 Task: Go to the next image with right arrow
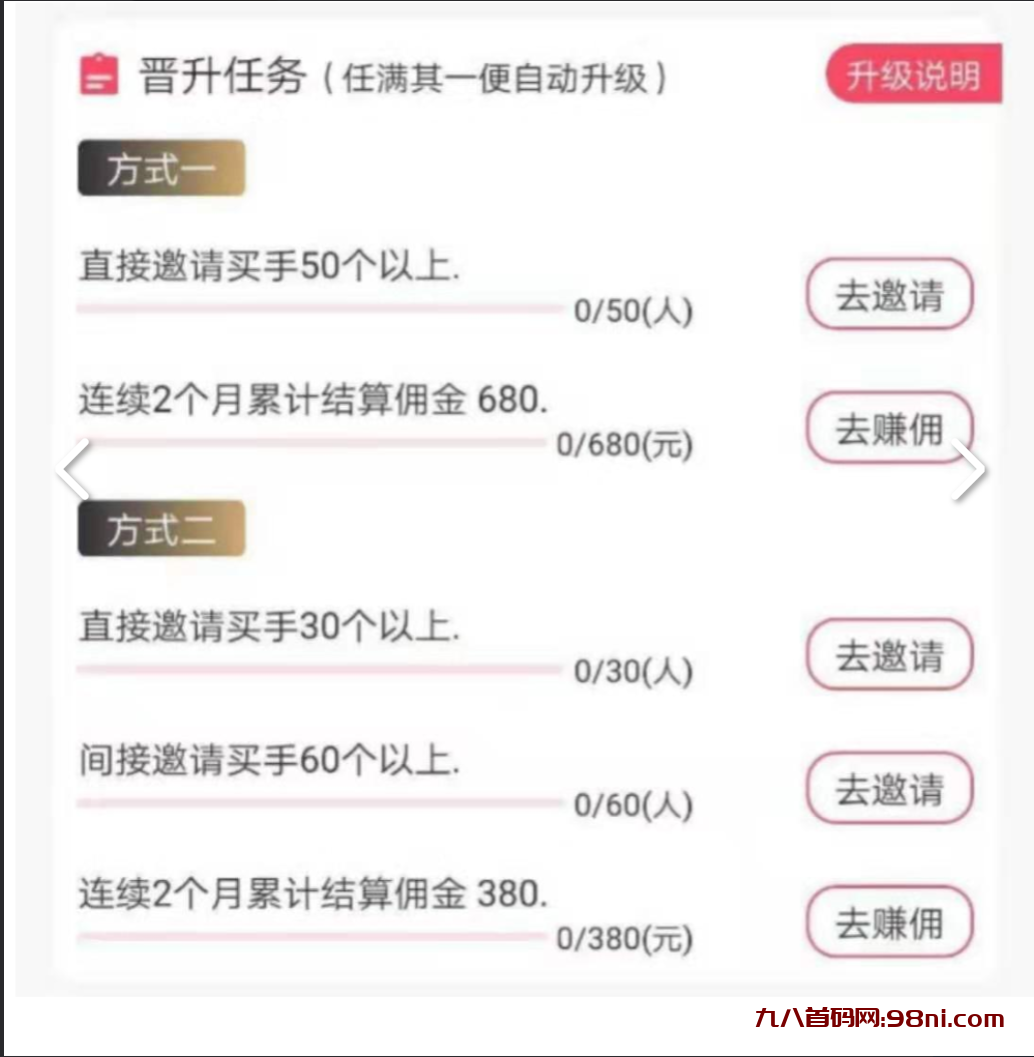click(967, 470)
